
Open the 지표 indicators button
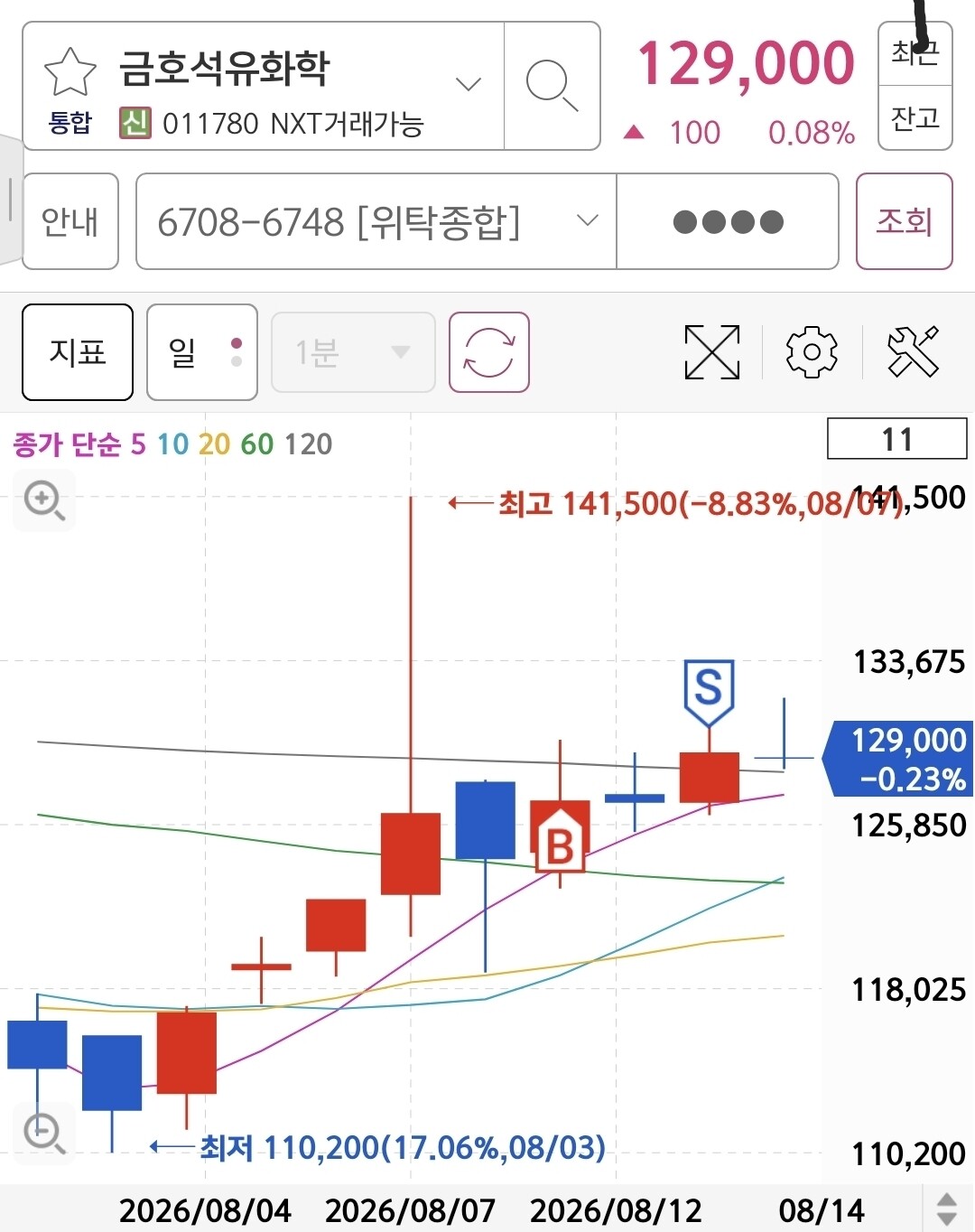[x=78, y=352]
